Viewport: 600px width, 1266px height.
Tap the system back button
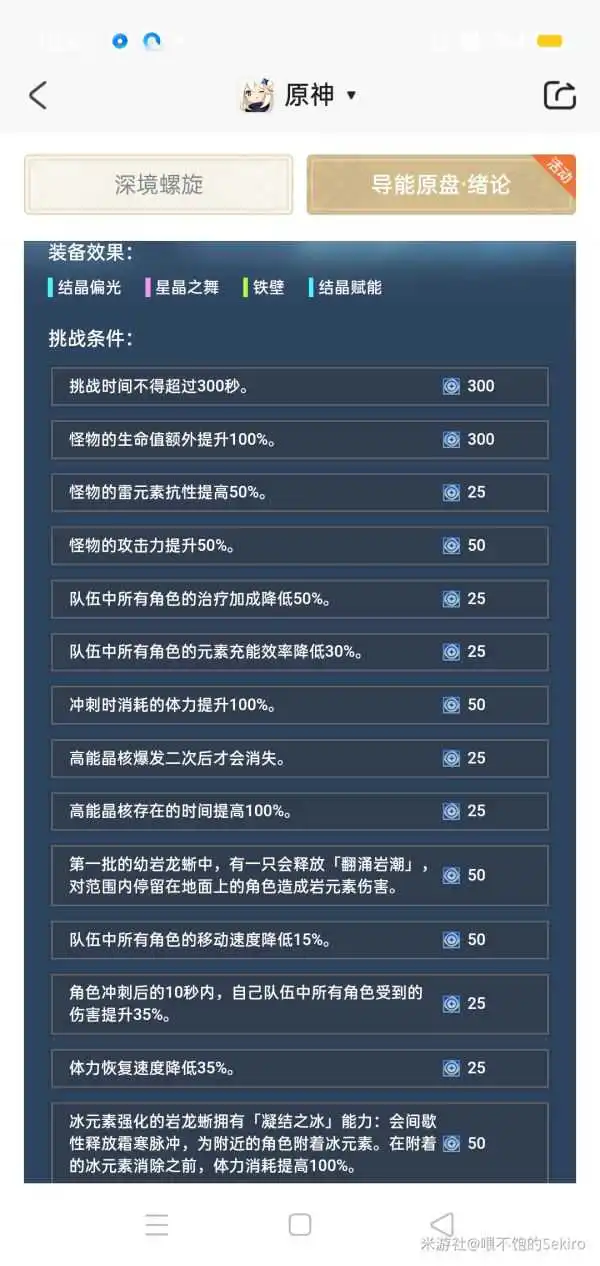(441, 1224)
